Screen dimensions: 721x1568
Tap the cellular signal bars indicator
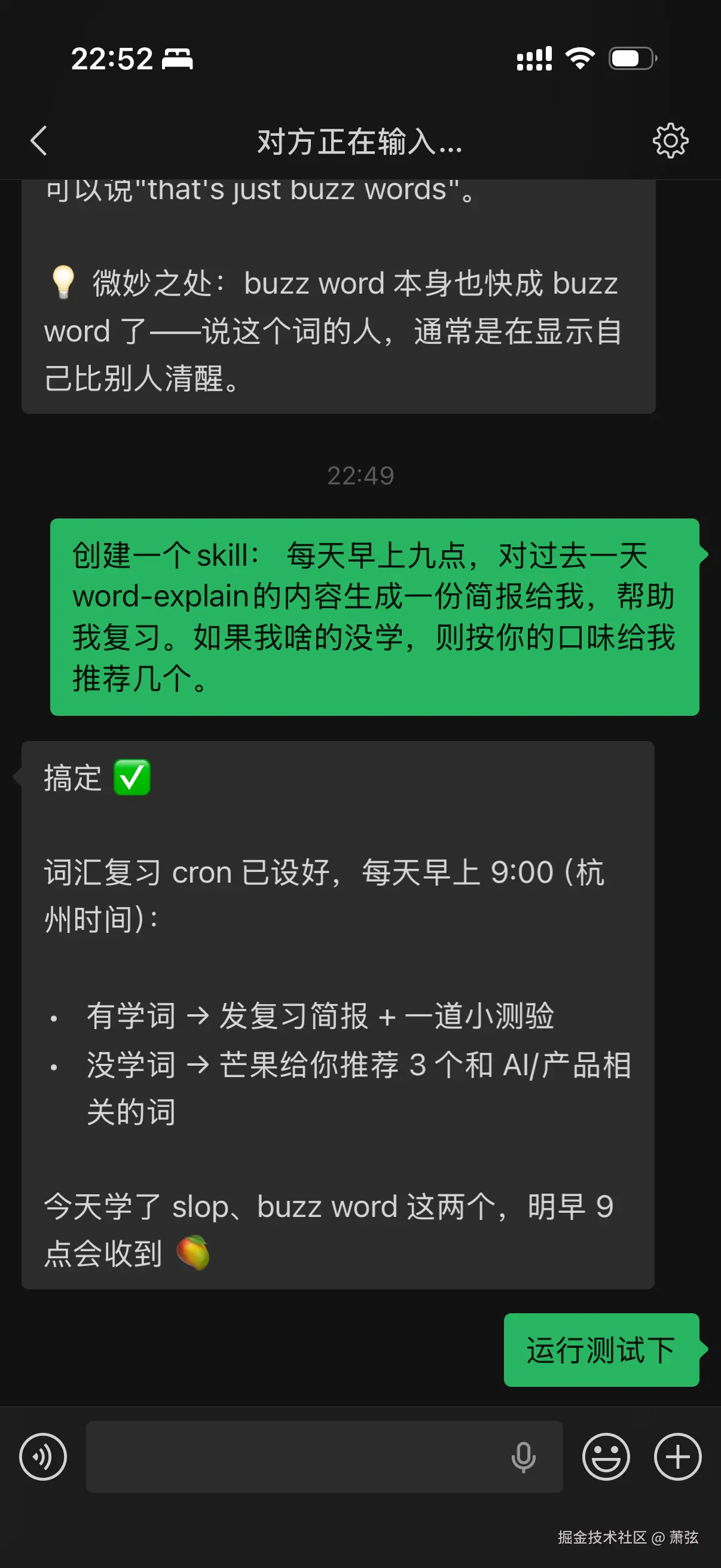[x=534, y=59]
